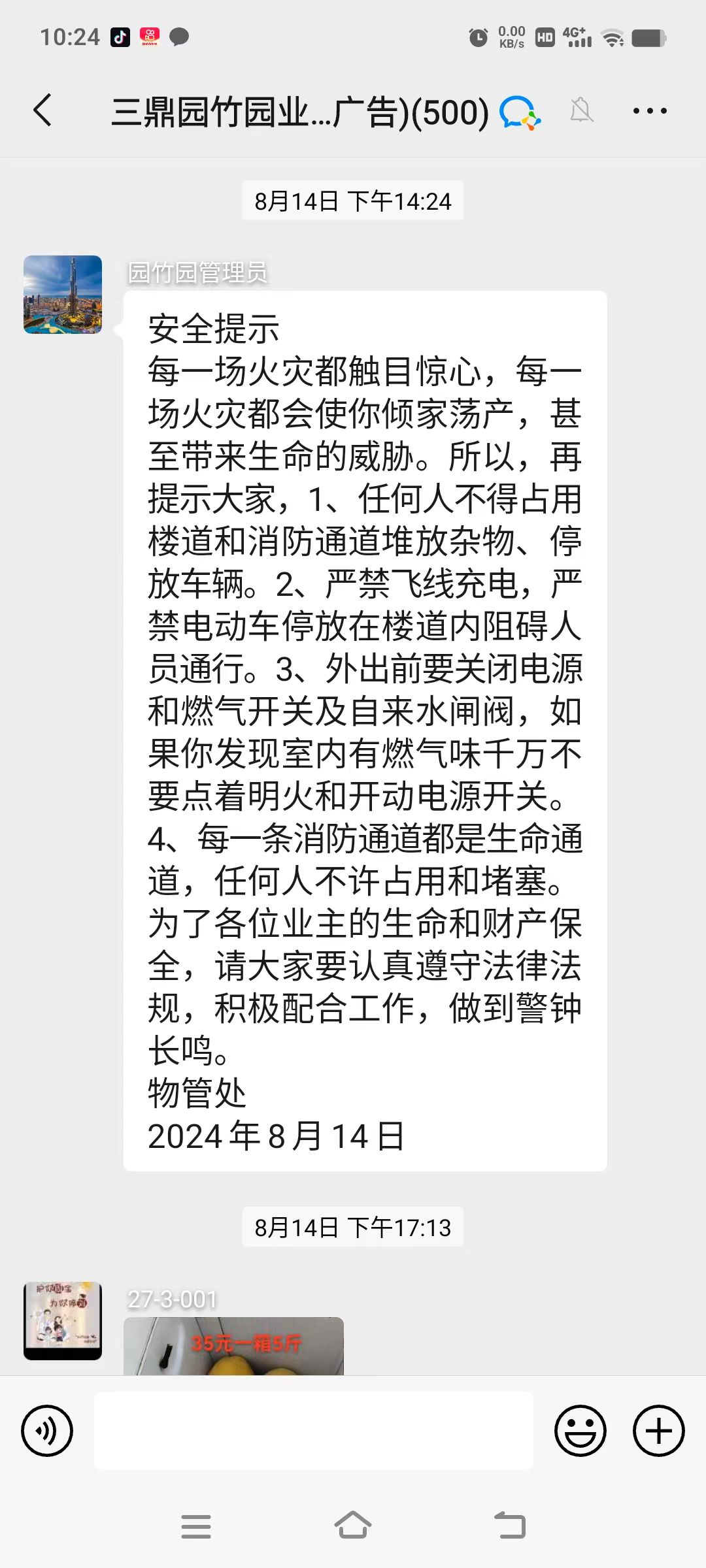Go back from the group chat
The height and width of the screenshot is (1568, 706).
click(42, 110)
